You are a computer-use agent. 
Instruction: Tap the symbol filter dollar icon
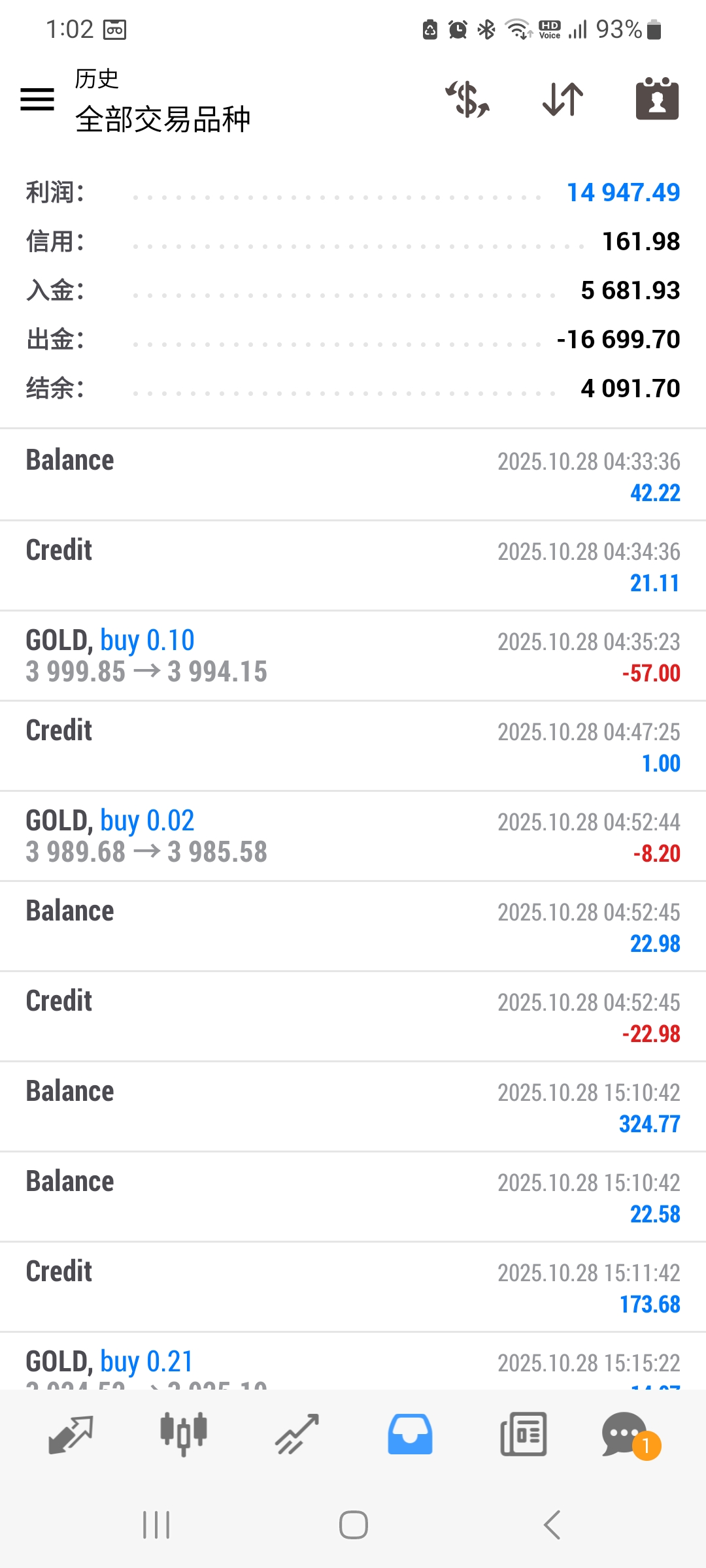(467, 99)
